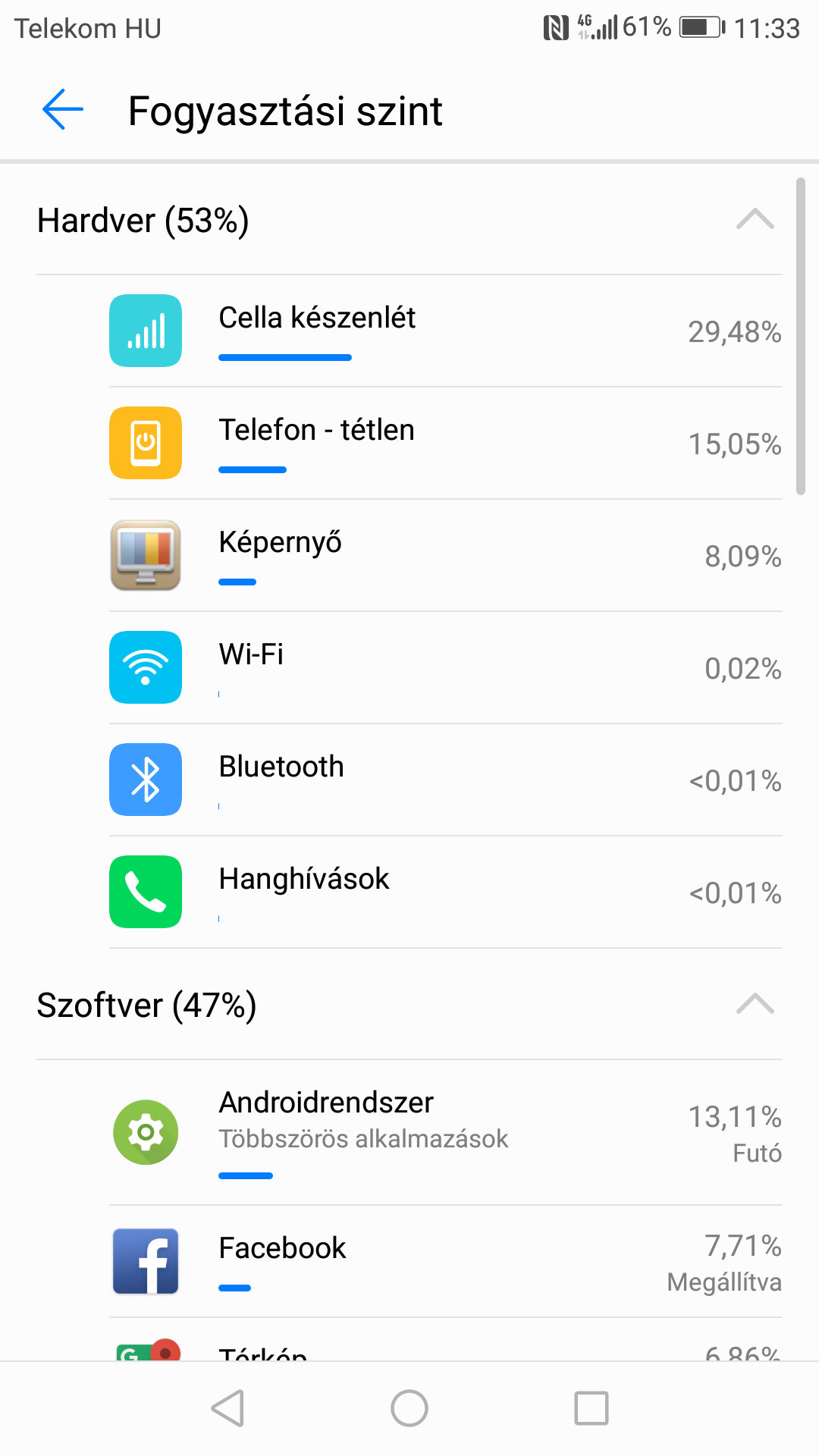Tap the system home button
819x1456 pixels.
409,1408
